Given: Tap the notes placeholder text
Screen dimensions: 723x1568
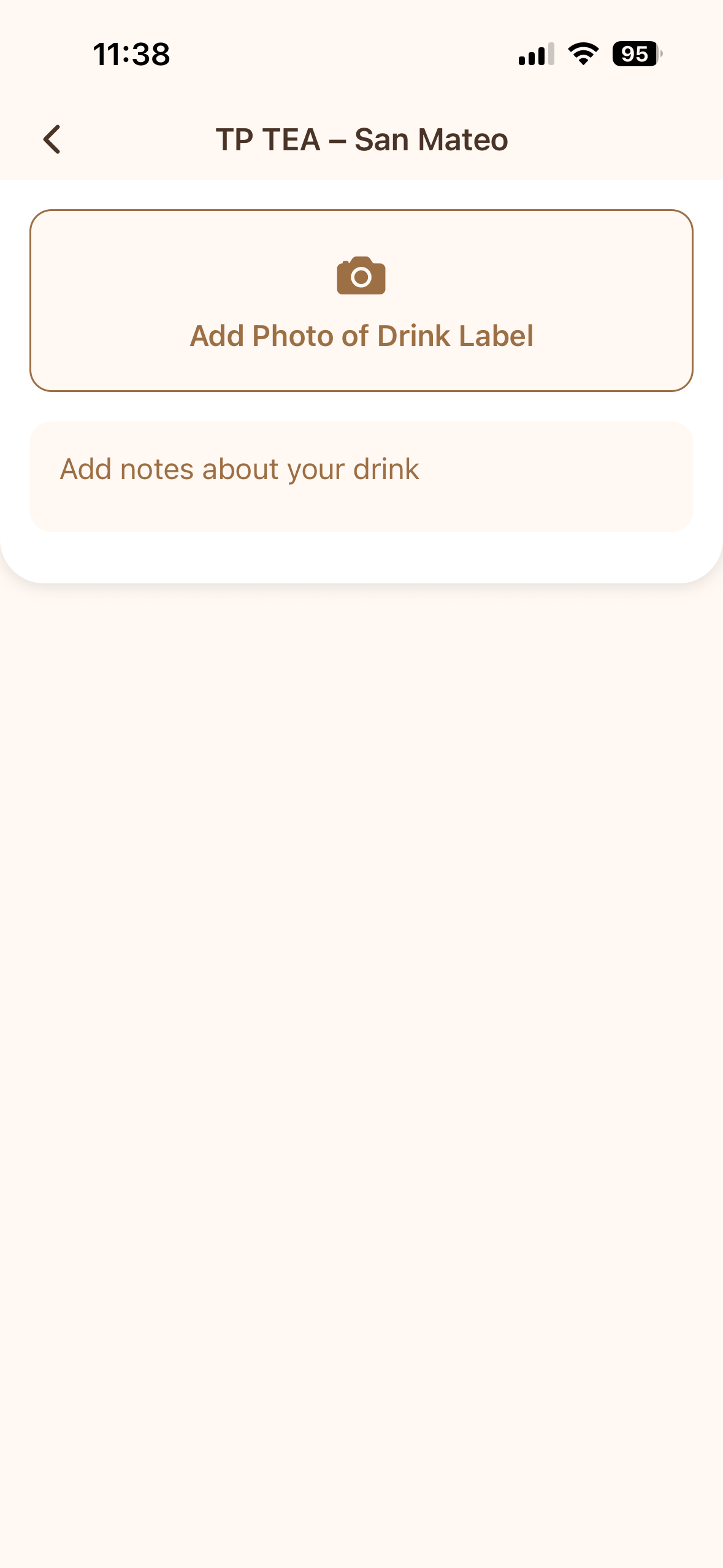Looking at the screenshot, I should (x=239, y=469).
